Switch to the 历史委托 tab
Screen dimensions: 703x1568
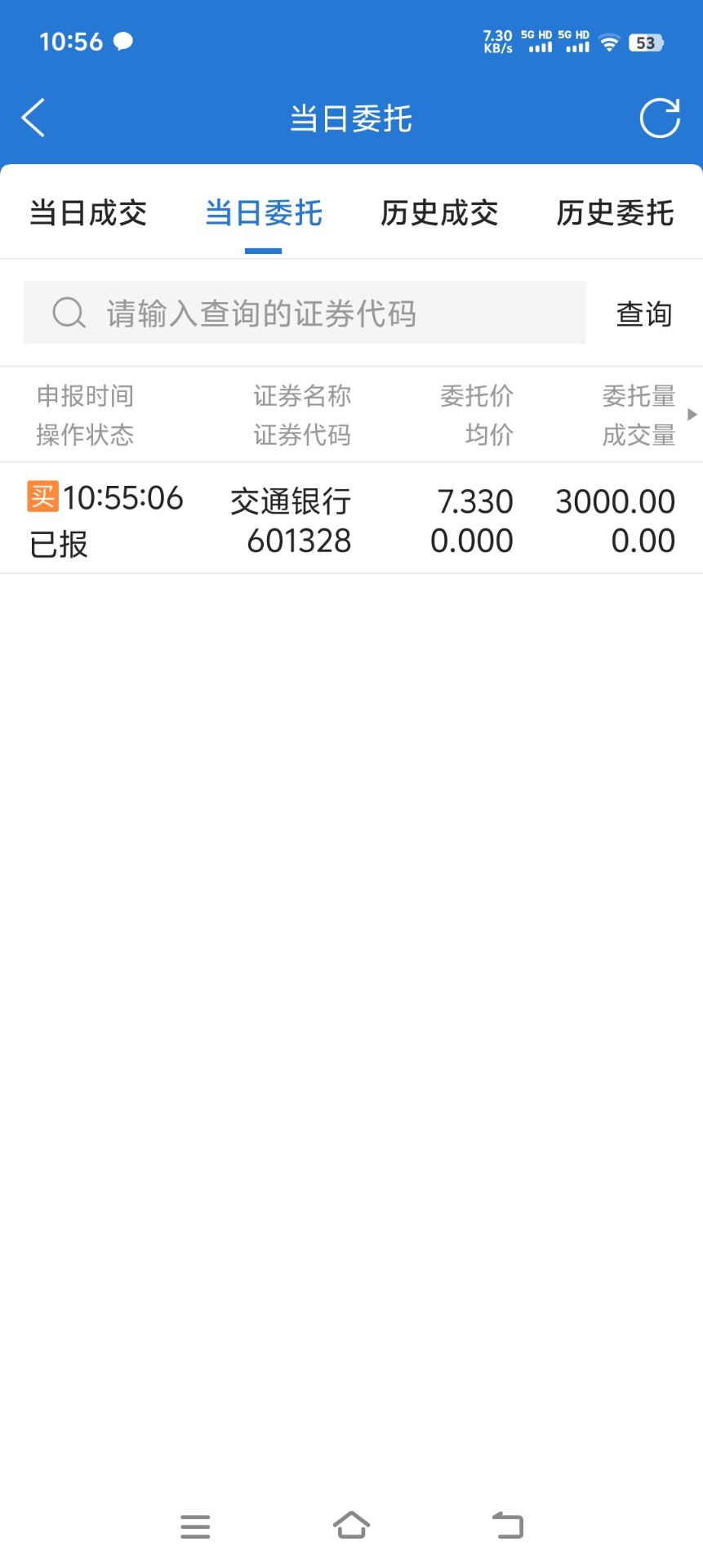point(615,213)
